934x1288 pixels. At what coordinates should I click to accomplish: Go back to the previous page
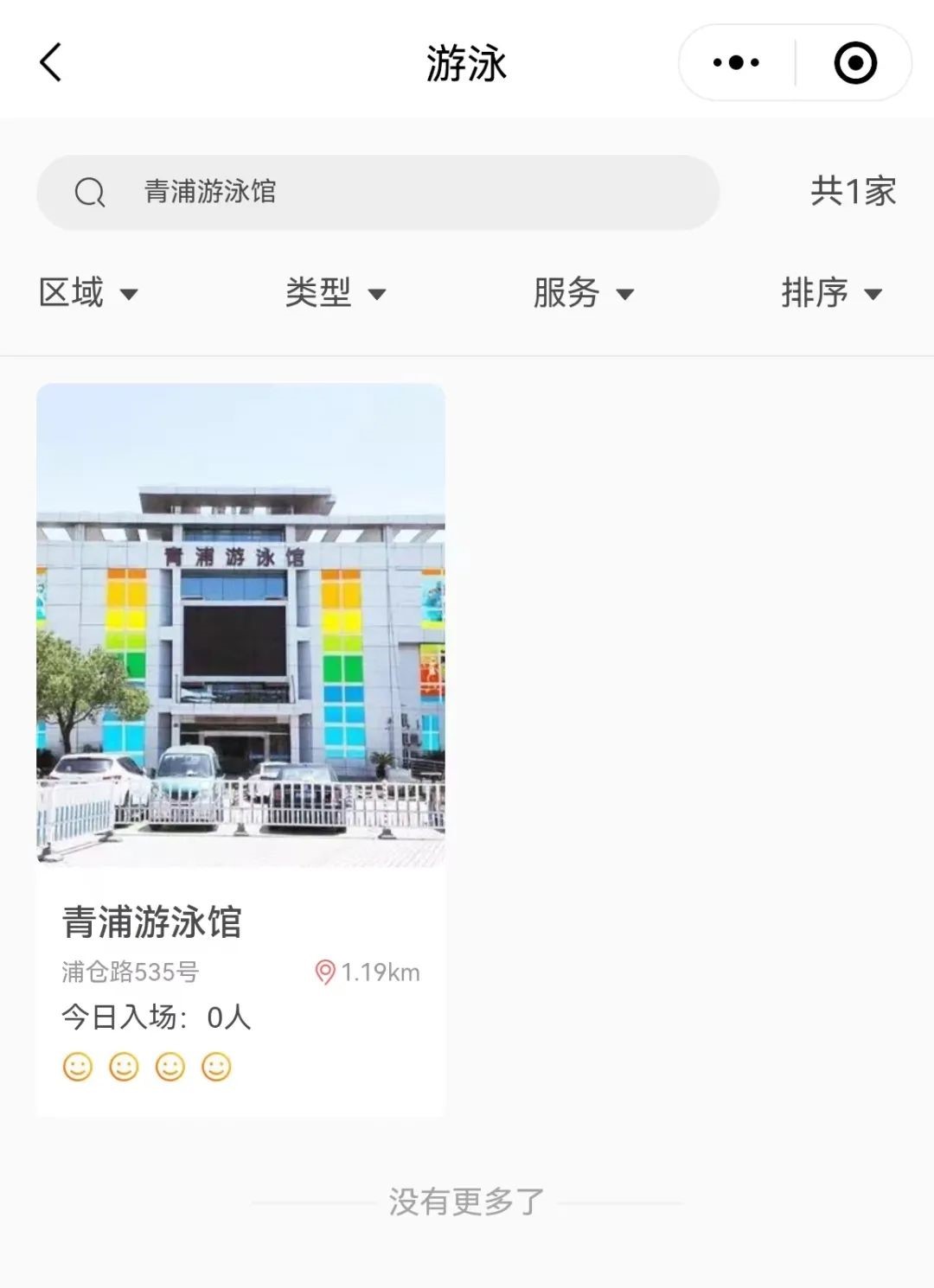(x=51, y=63)
